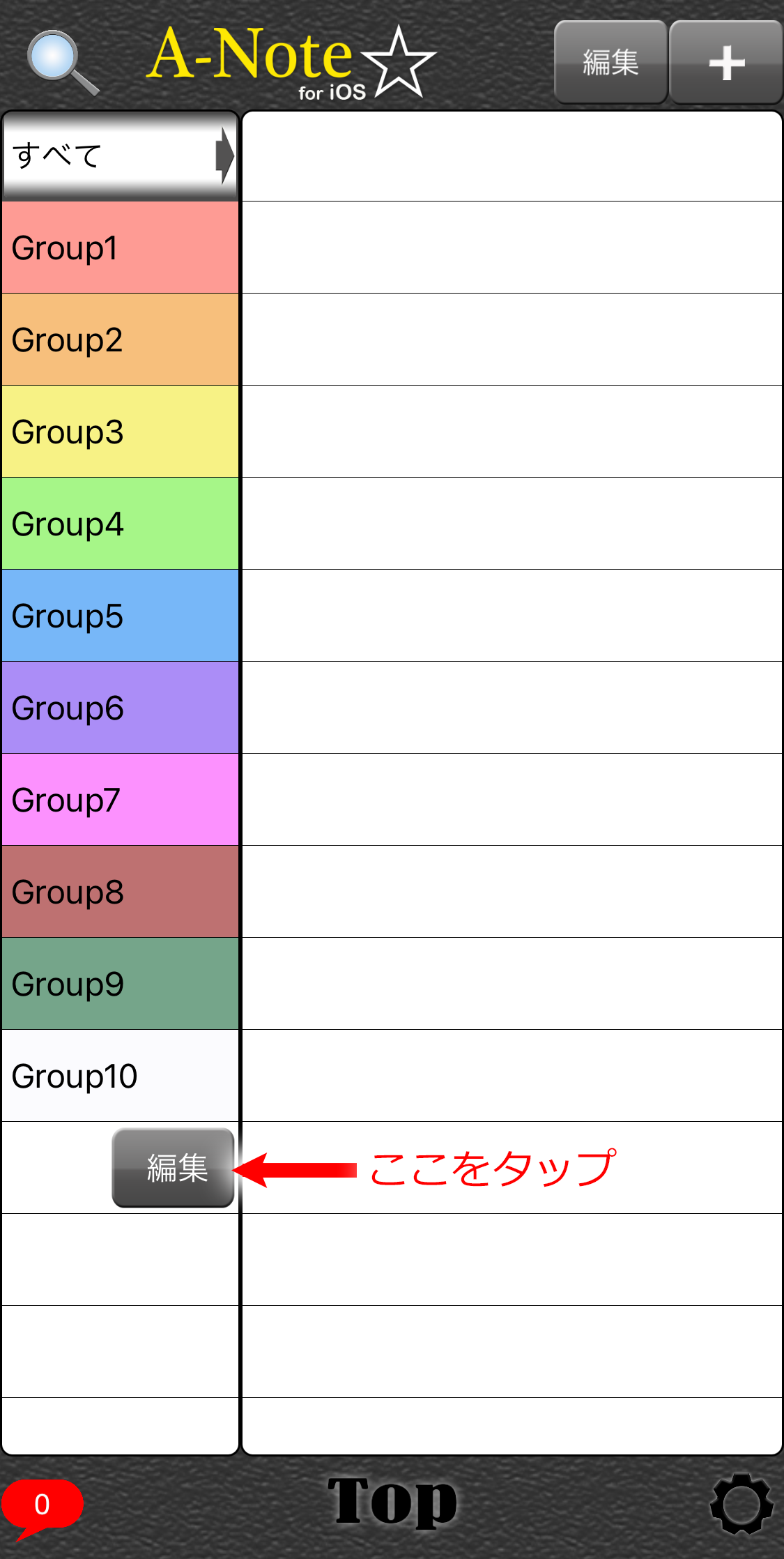The image size is (784, 1559).
Task: Open Group1 in the sidebar
Action: (121, 248)
